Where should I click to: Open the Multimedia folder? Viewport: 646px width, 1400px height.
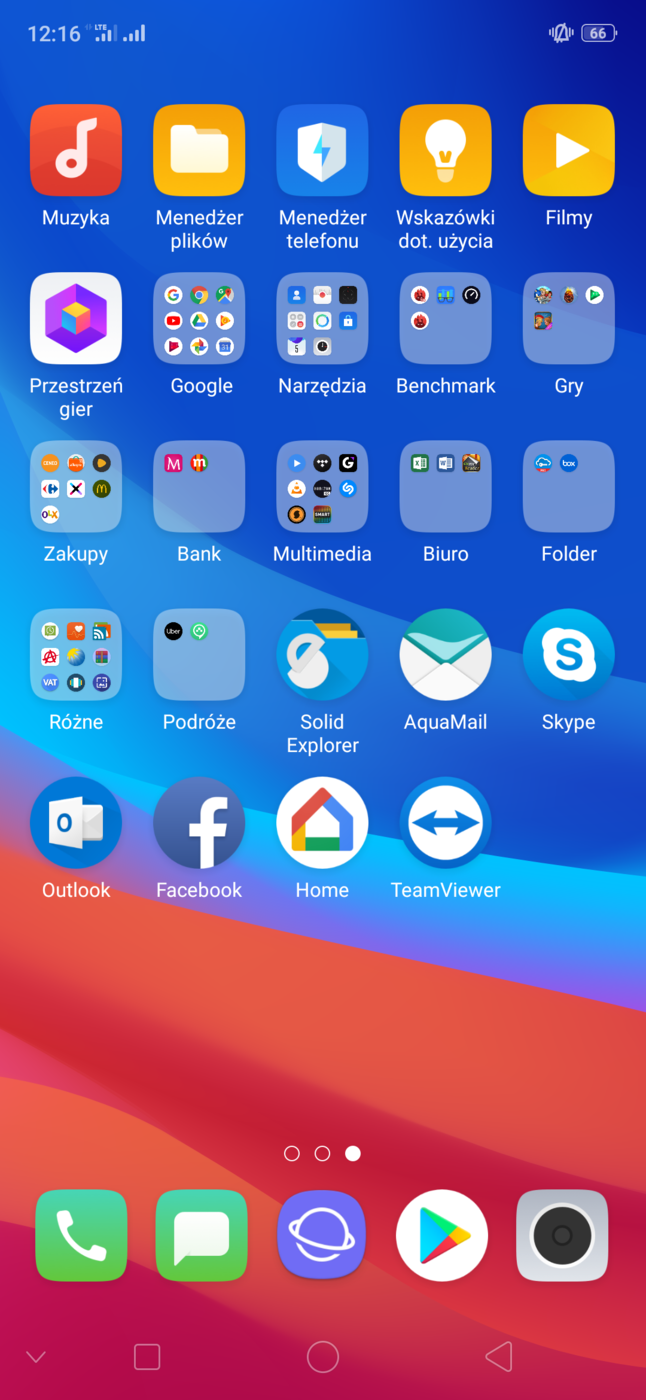(322, 486)
